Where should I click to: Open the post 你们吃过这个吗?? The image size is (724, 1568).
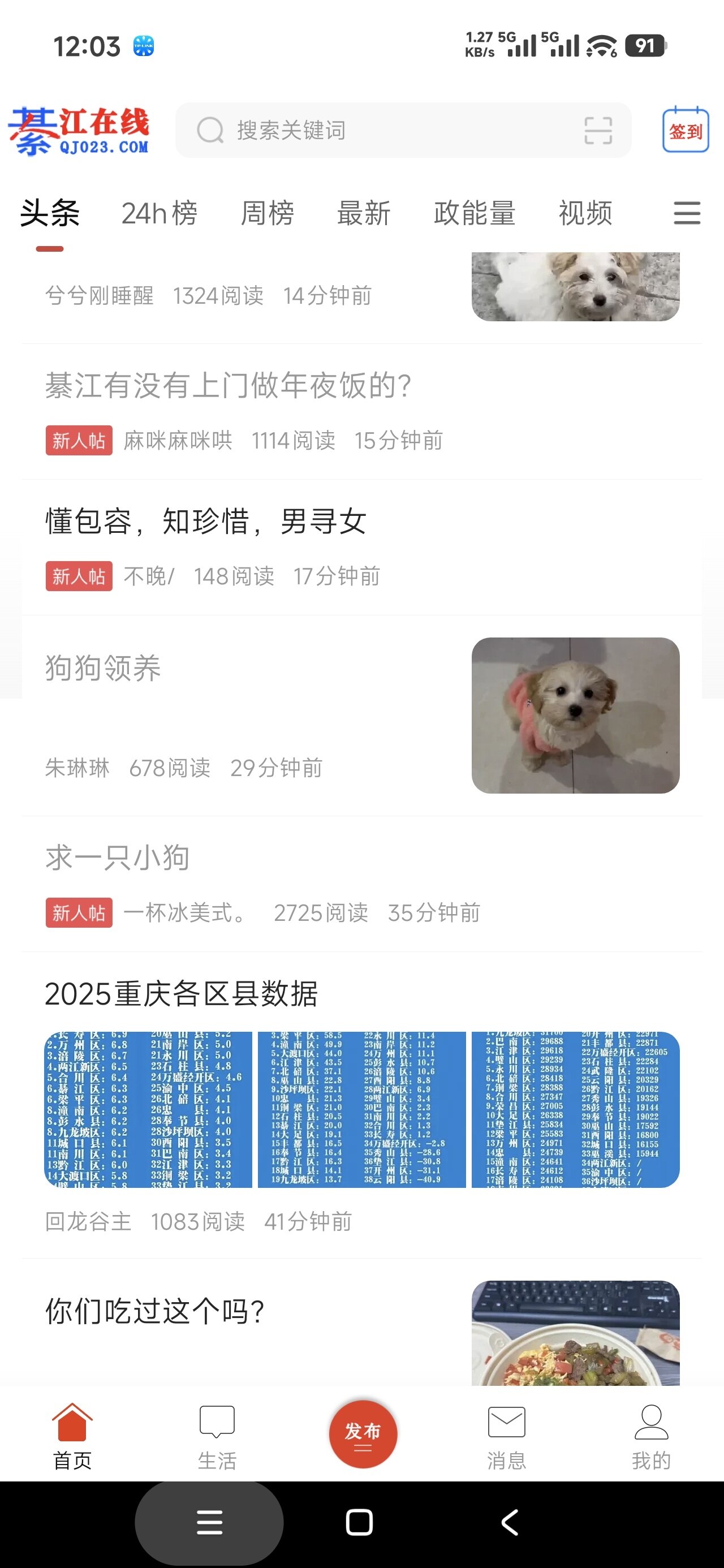click(156, 1311)
